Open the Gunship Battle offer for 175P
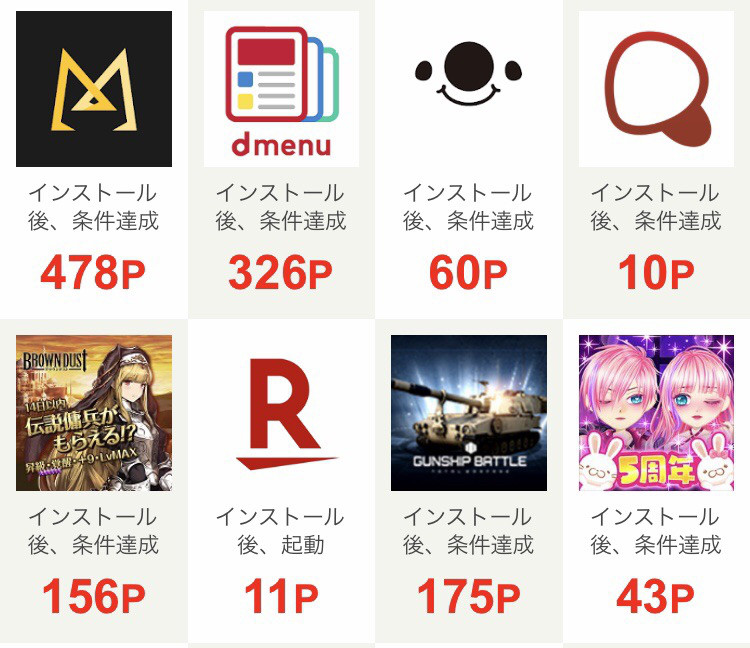 point(469,413)
